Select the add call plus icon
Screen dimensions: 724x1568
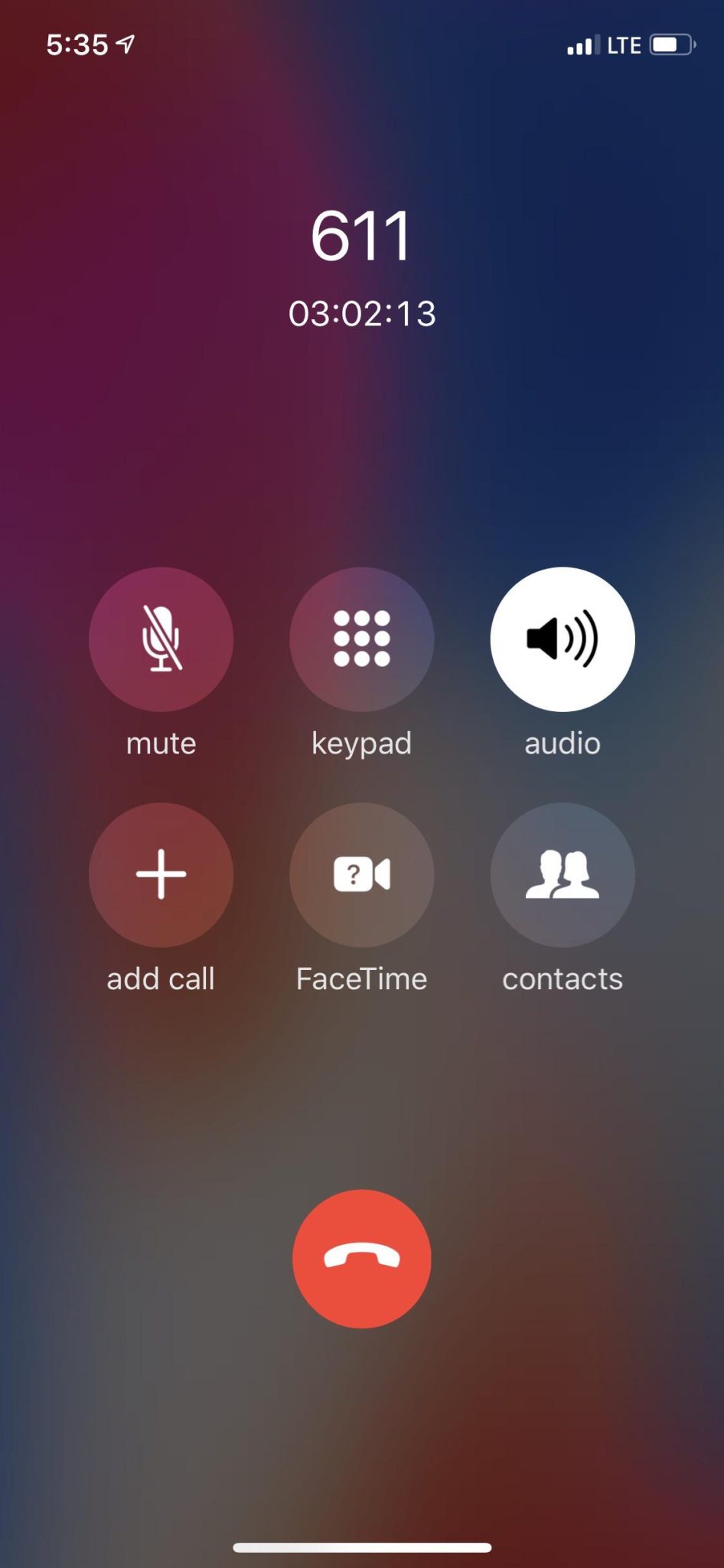coord(160,875)
